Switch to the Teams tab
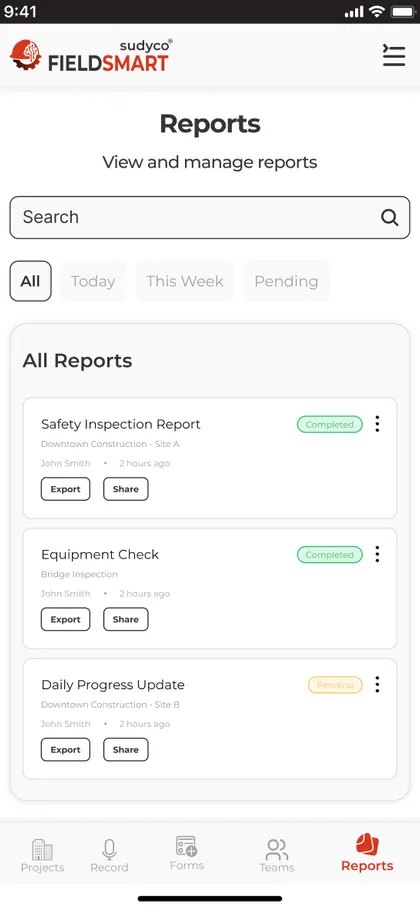The height and width of the screenshot is (910, 420). [277, 855]
